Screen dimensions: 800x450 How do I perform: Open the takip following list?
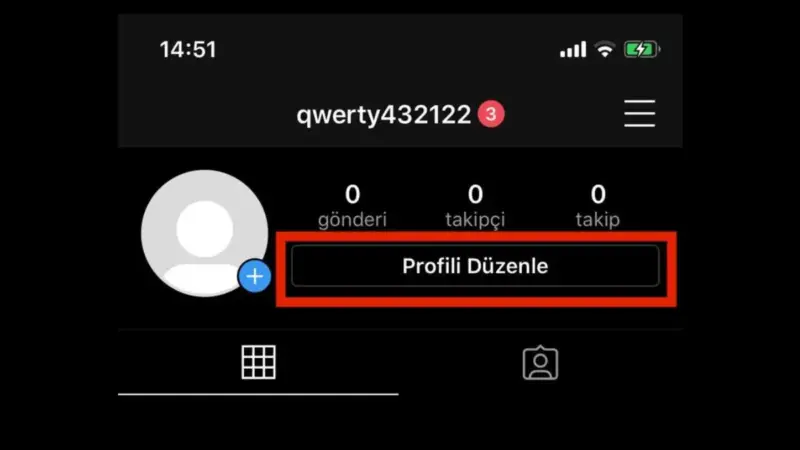click(598, 205)
